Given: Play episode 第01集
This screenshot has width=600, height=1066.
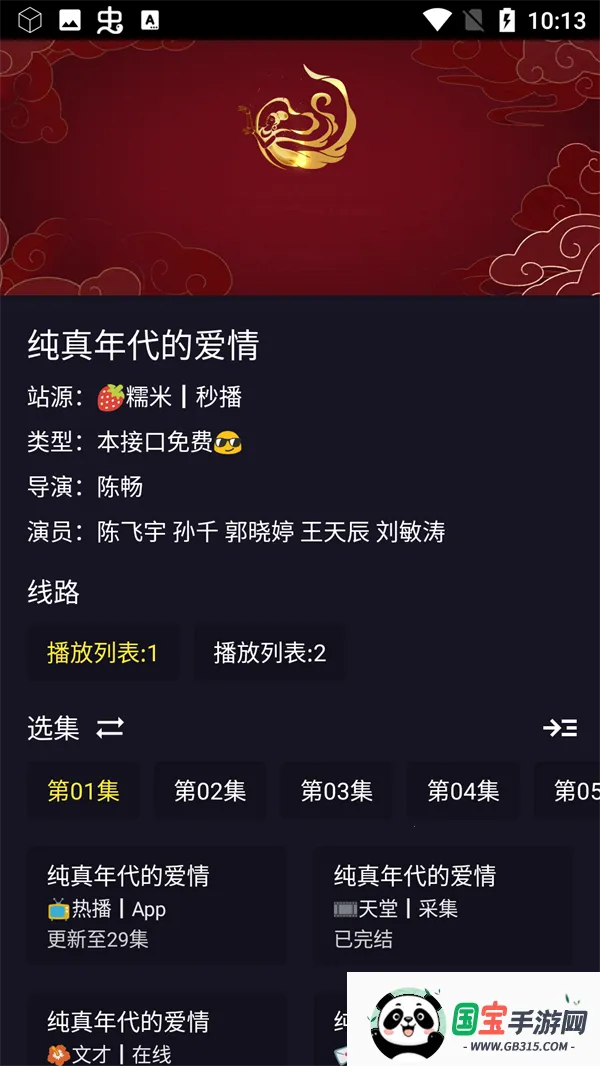Looking at the screenshot, I should tap(84, 791).
